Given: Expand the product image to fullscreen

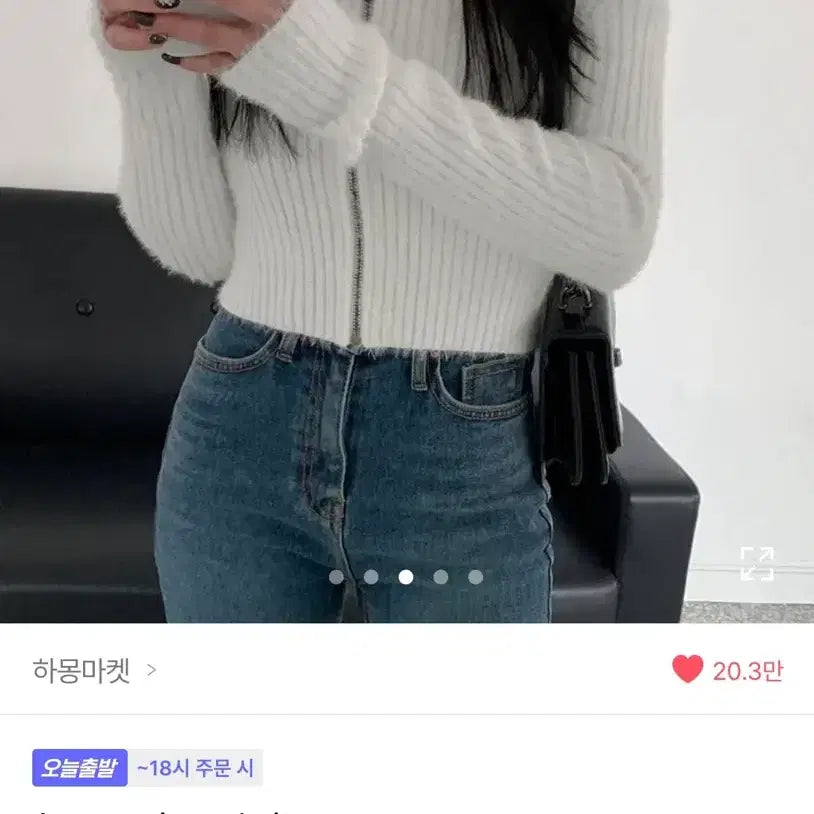Looking at the screenshot, I should 756,563.
